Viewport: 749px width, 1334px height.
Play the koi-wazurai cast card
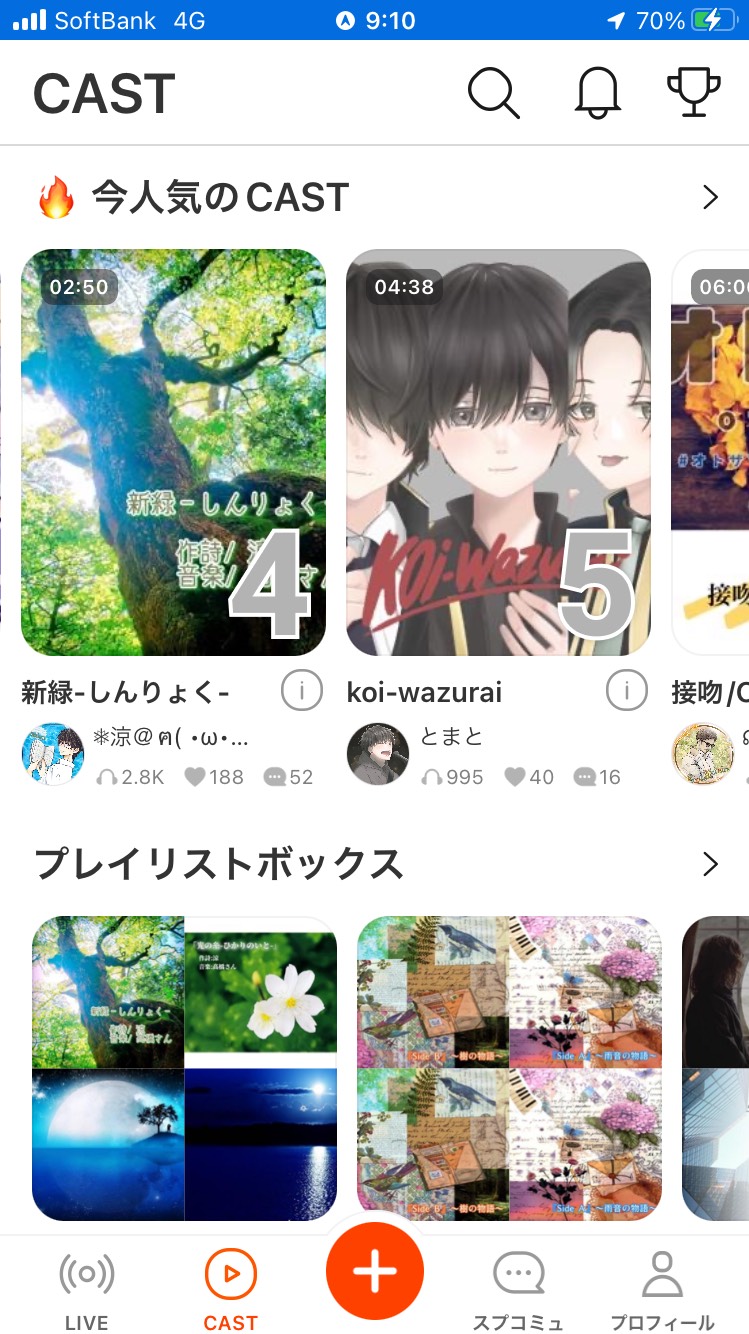[498, 452]
